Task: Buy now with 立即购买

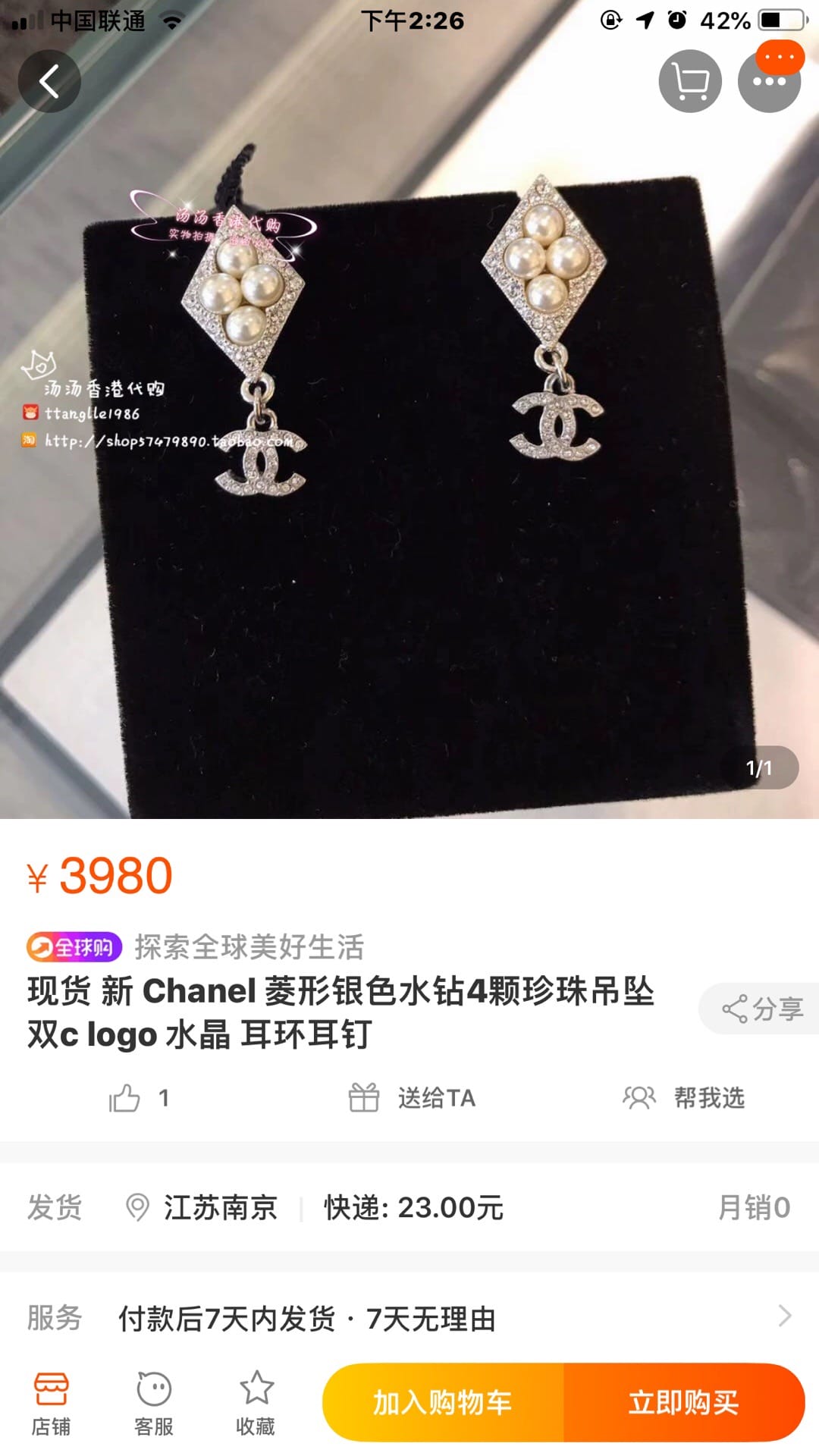Action: coord(683,1403)
